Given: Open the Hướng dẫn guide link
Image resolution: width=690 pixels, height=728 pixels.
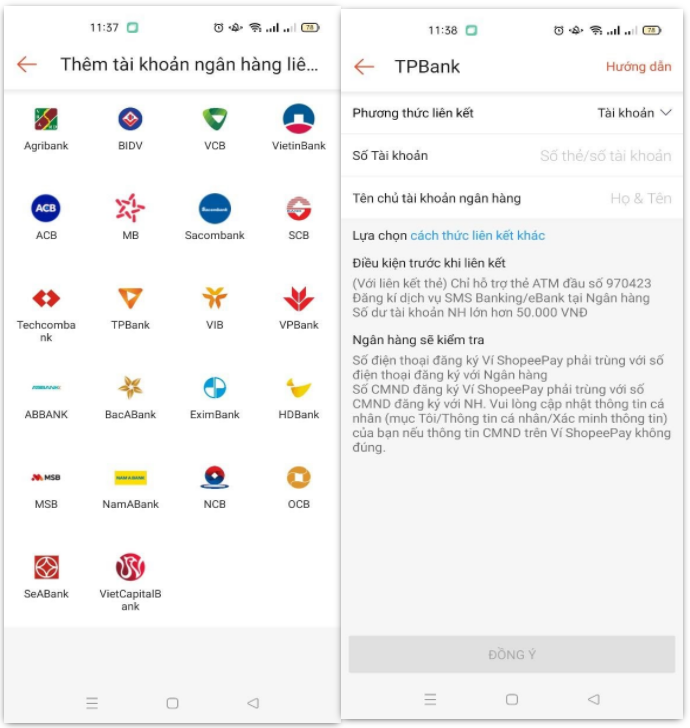Looking at the screenshot, I should [638, 67].
